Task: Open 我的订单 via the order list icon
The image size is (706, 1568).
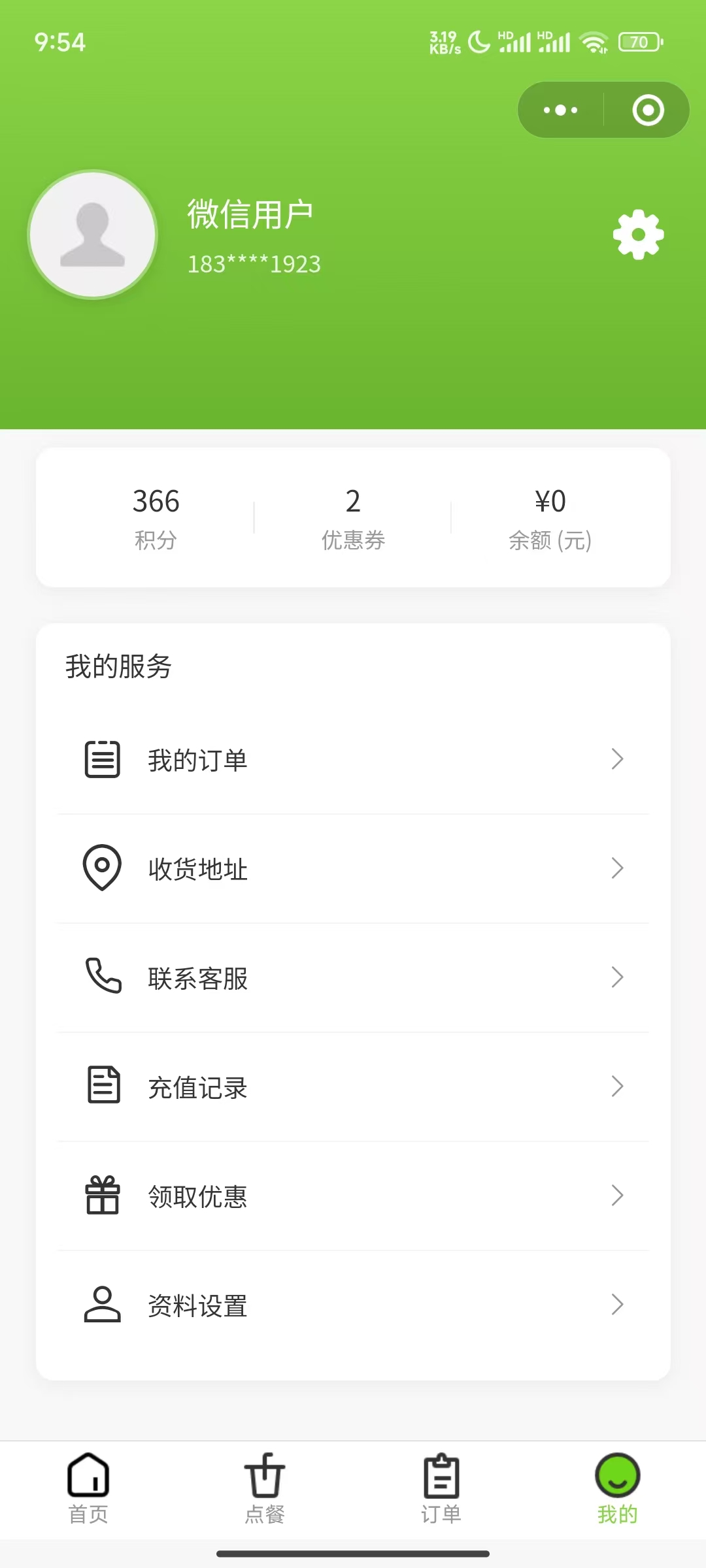Action: click(x=101, y=759)
